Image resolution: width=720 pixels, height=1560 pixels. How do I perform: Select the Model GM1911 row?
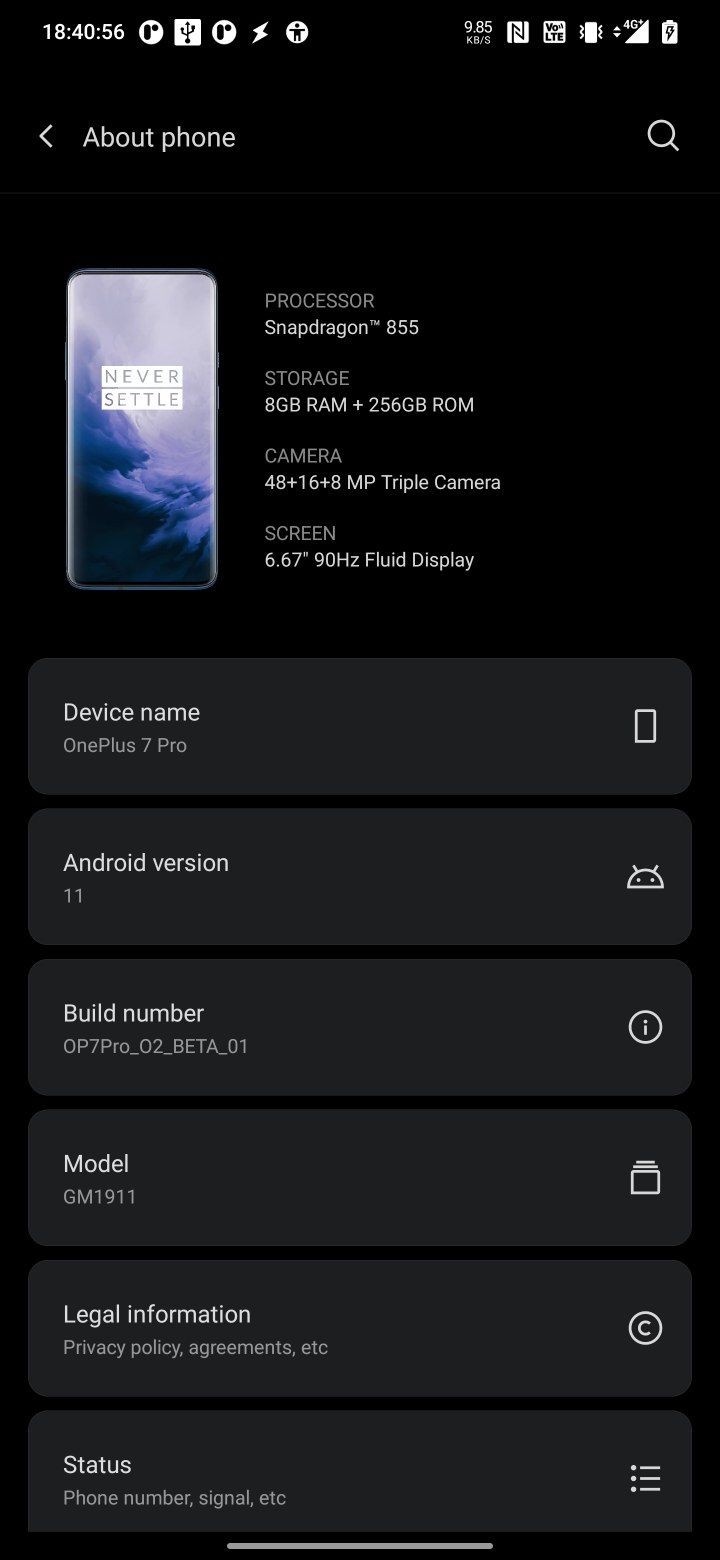(360, 1178)
